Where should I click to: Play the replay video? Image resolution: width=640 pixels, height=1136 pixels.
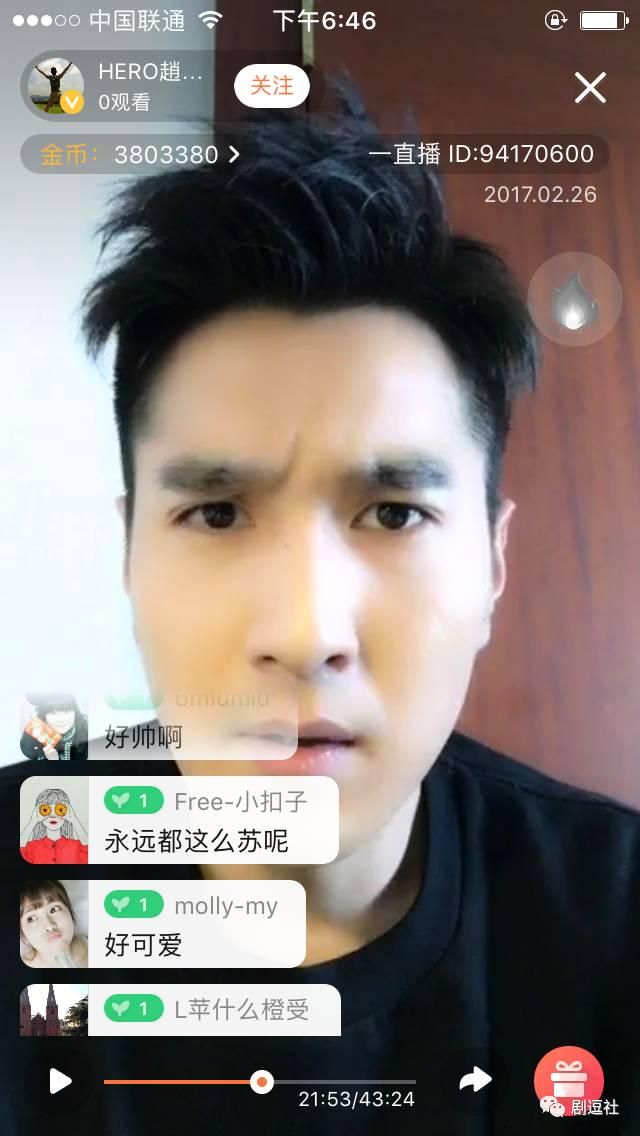point(60,1081)
